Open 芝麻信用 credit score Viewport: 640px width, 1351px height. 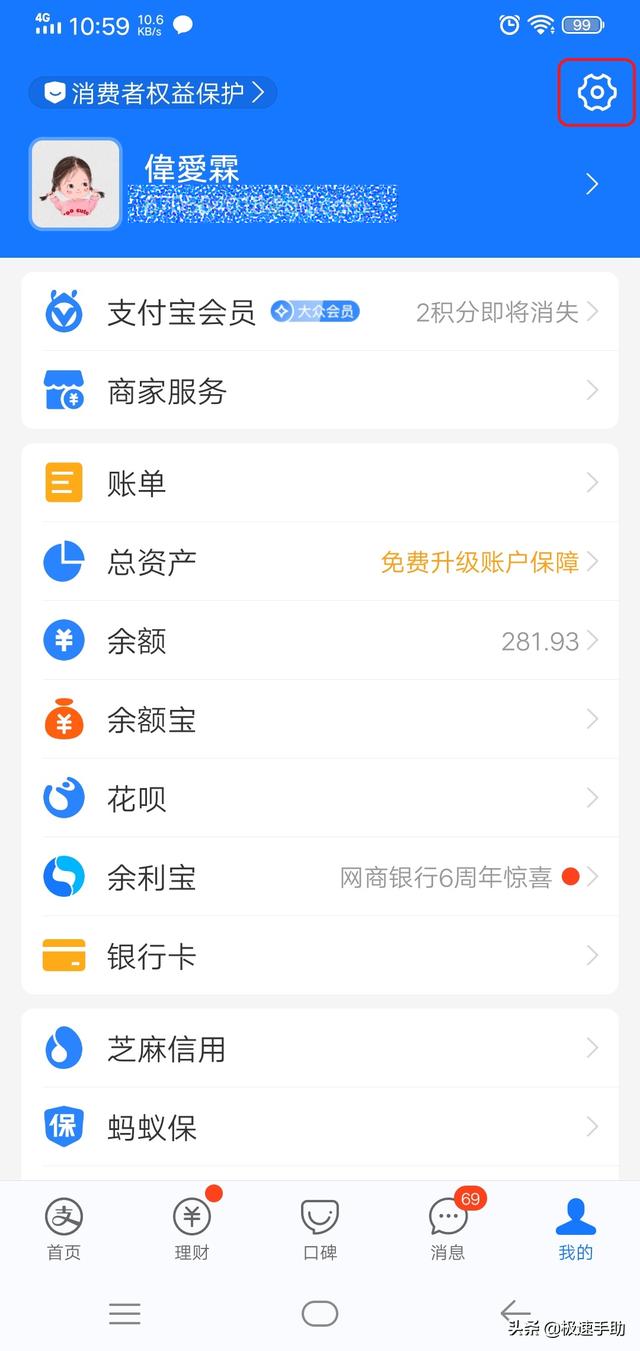point(320,1049)
